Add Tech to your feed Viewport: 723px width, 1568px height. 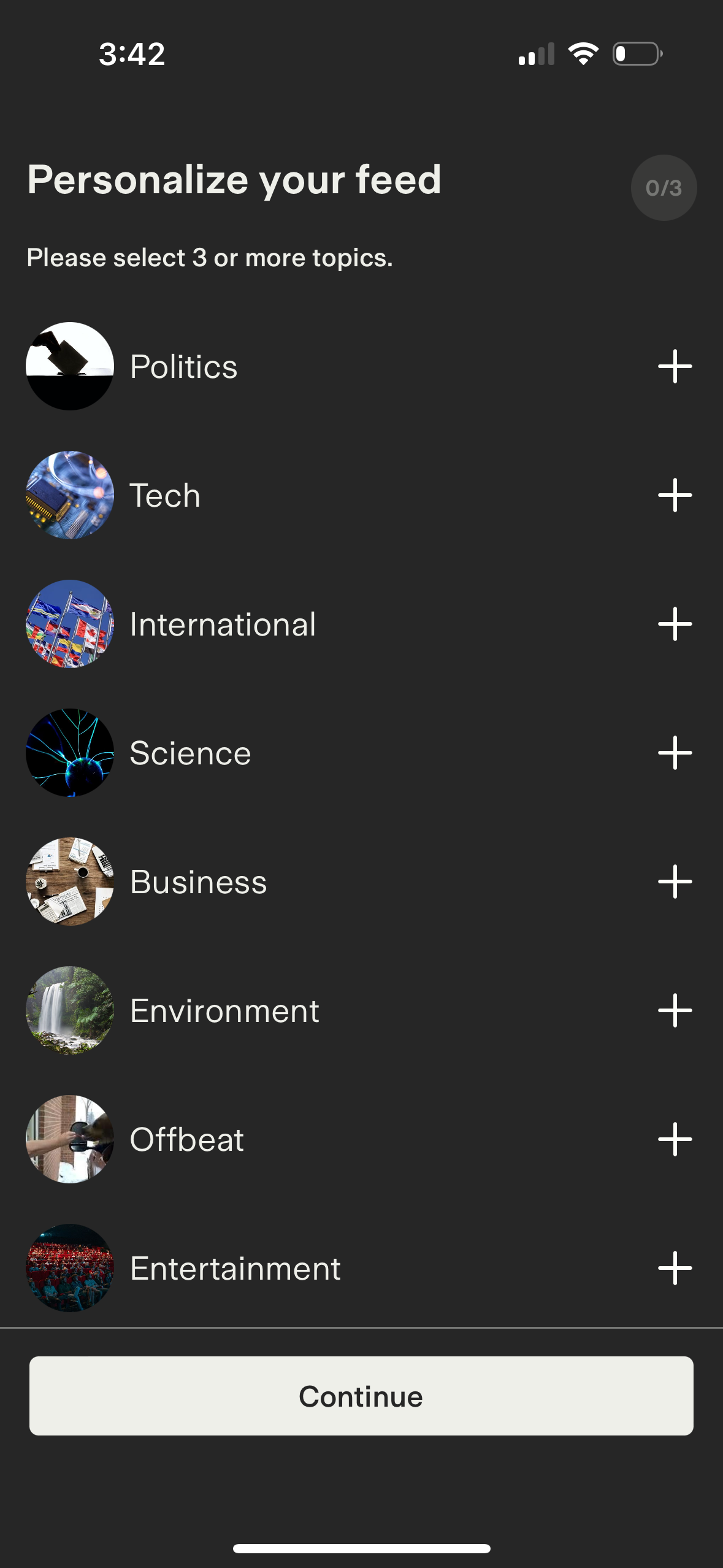click(675, 494)
